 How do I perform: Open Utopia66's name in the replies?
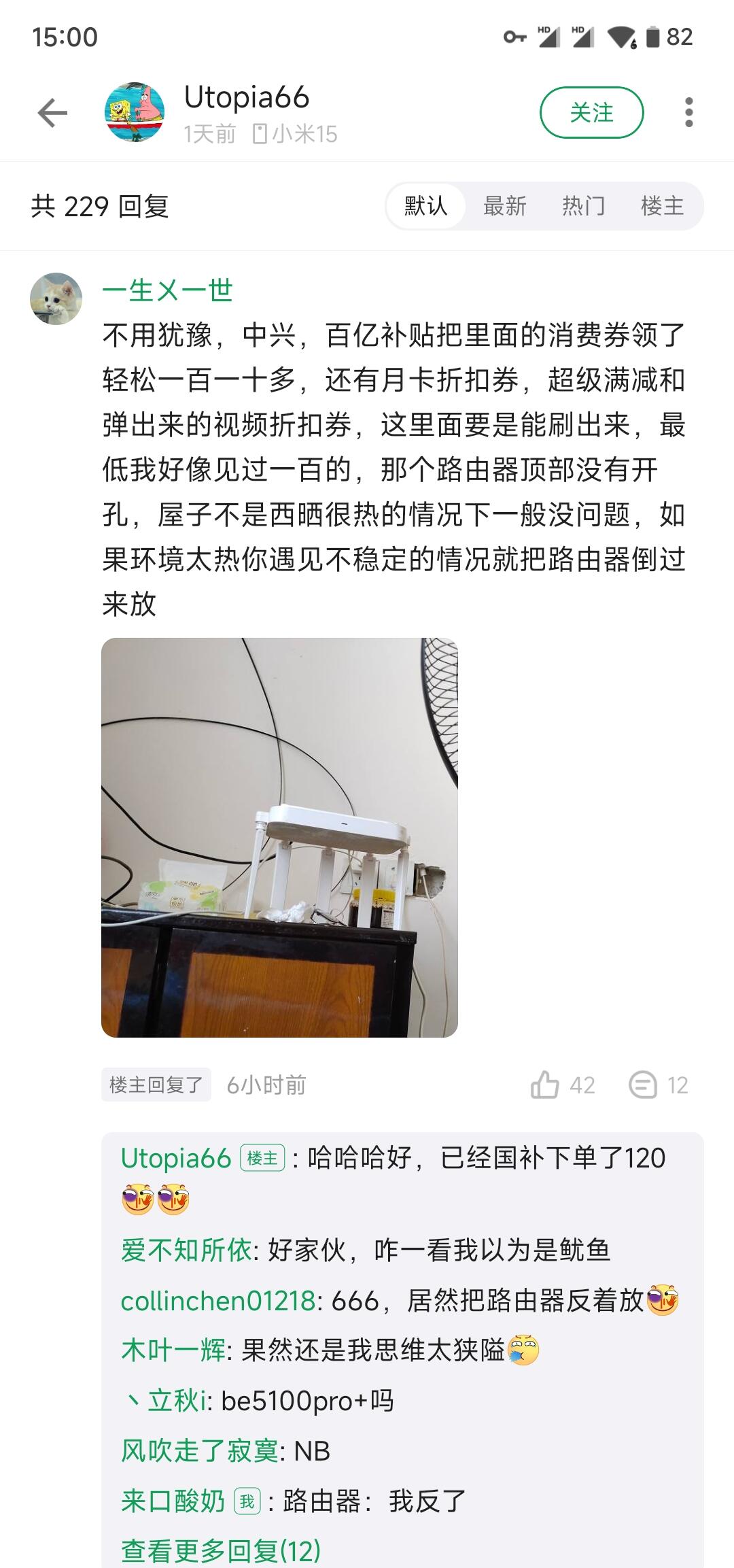click(x=176, y=1158)
